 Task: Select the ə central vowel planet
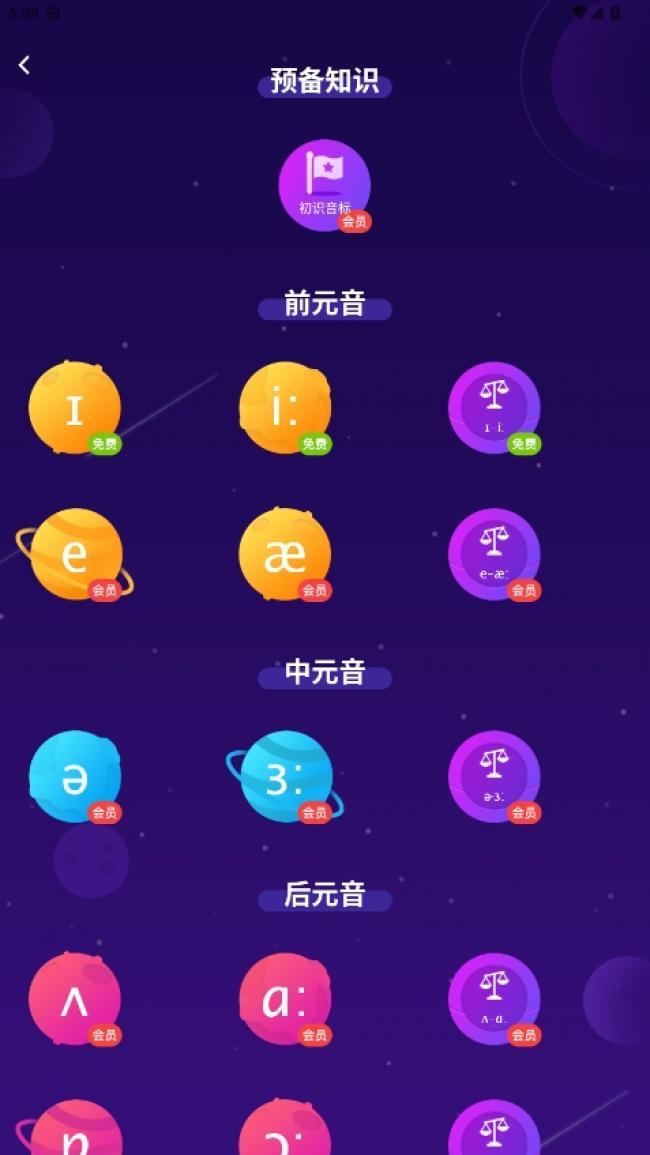pos(75,777)
